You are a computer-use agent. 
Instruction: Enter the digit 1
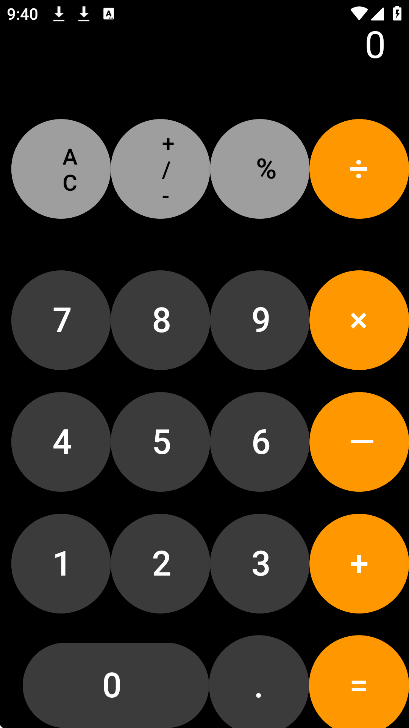coord(61,564)
